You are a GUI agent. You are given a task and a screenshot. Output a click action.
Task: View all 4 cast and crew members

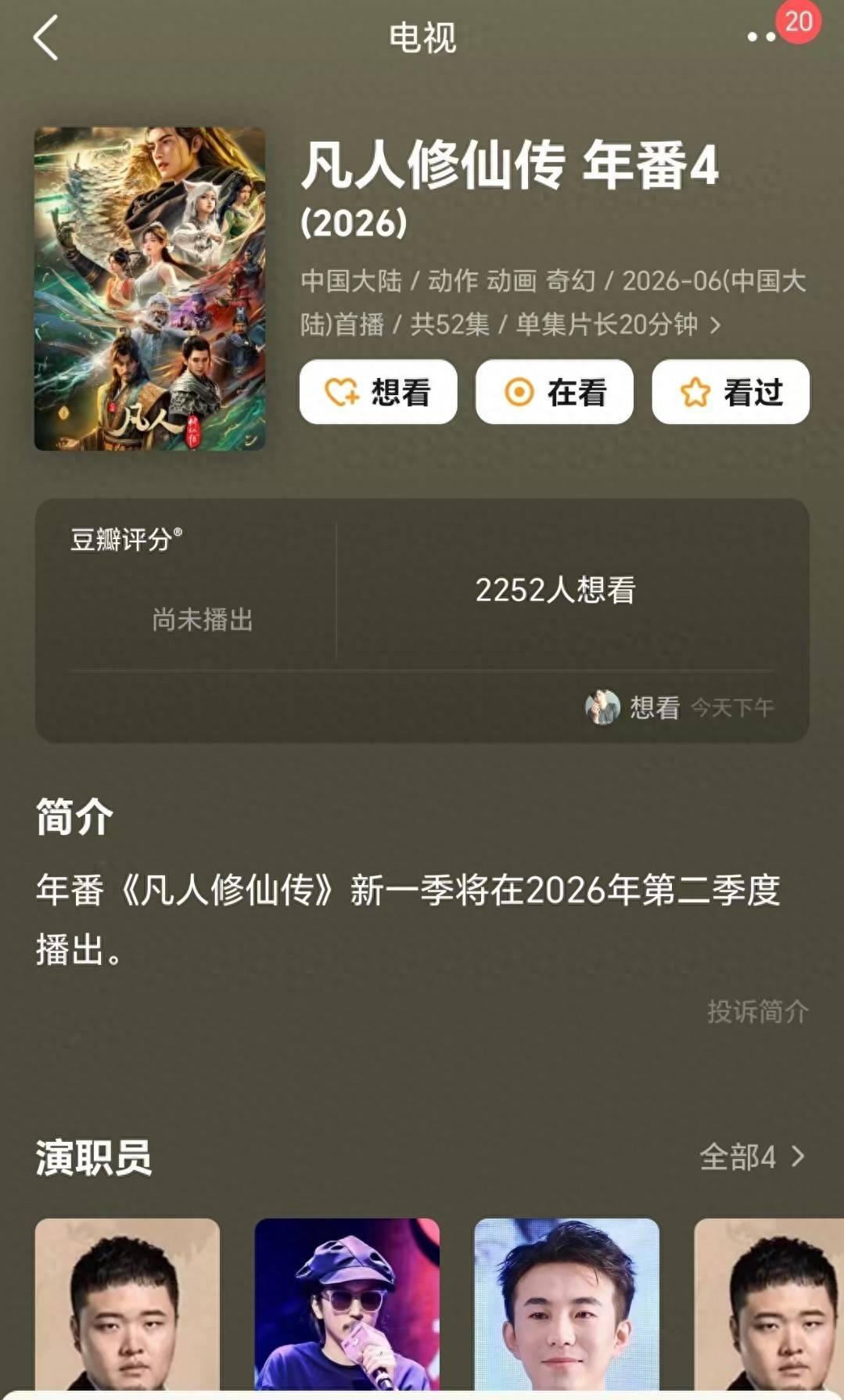click(x=751, y=1156)
